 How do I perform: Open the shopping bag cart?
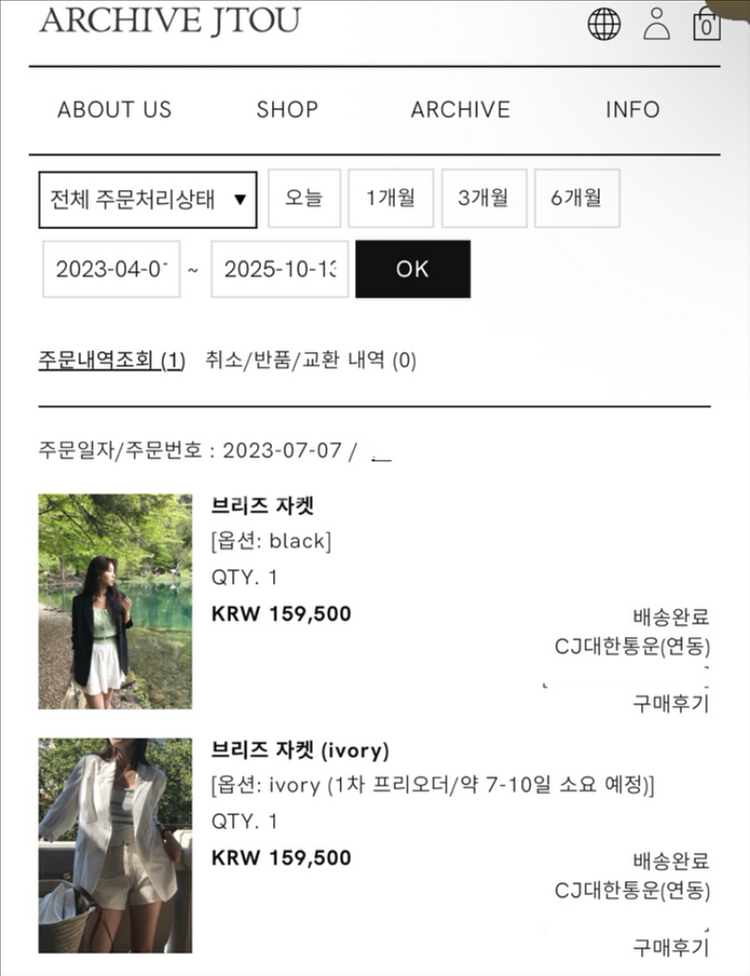(706, 23)
